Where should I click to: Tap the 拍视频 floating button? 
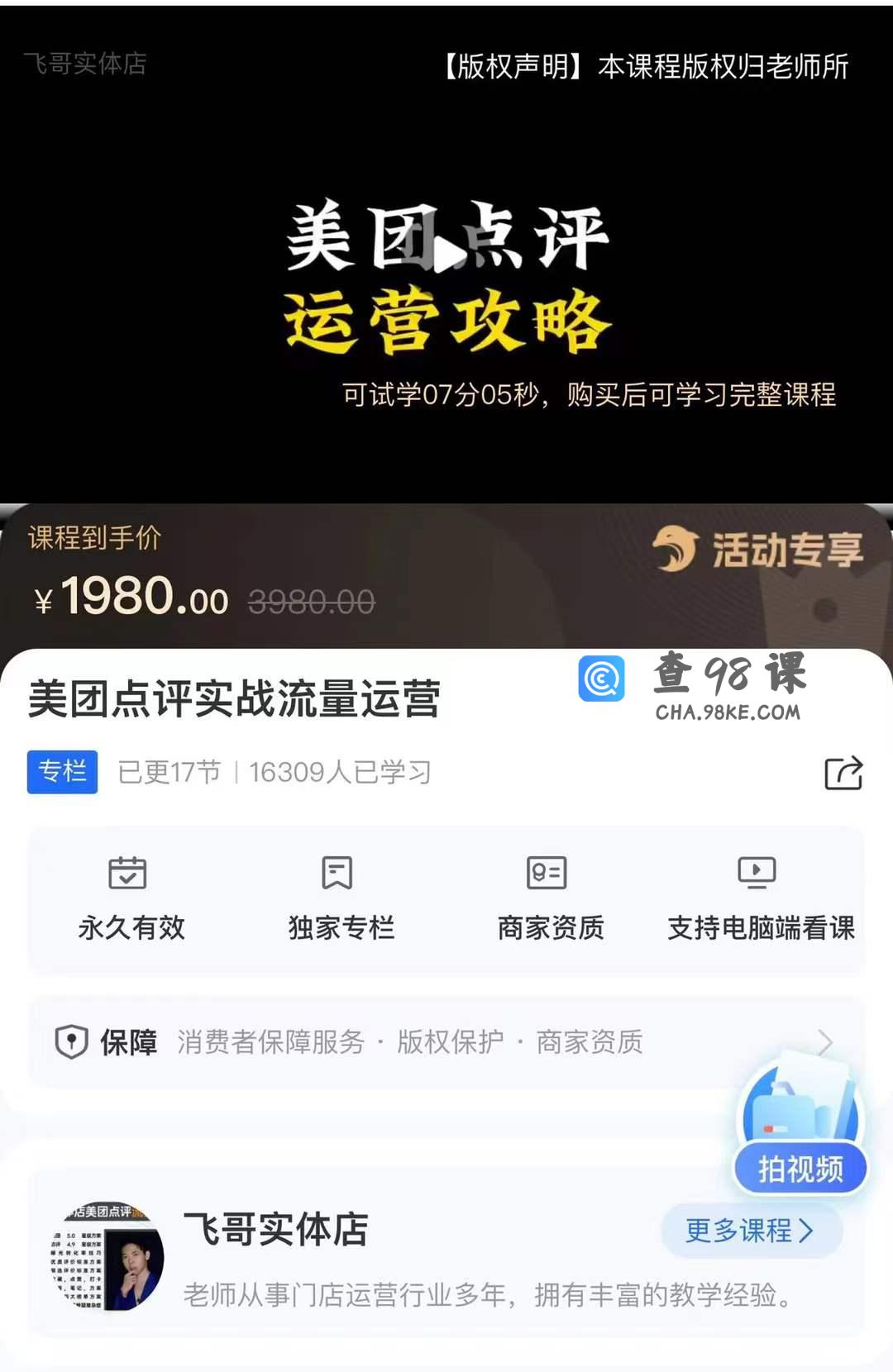800,1168
